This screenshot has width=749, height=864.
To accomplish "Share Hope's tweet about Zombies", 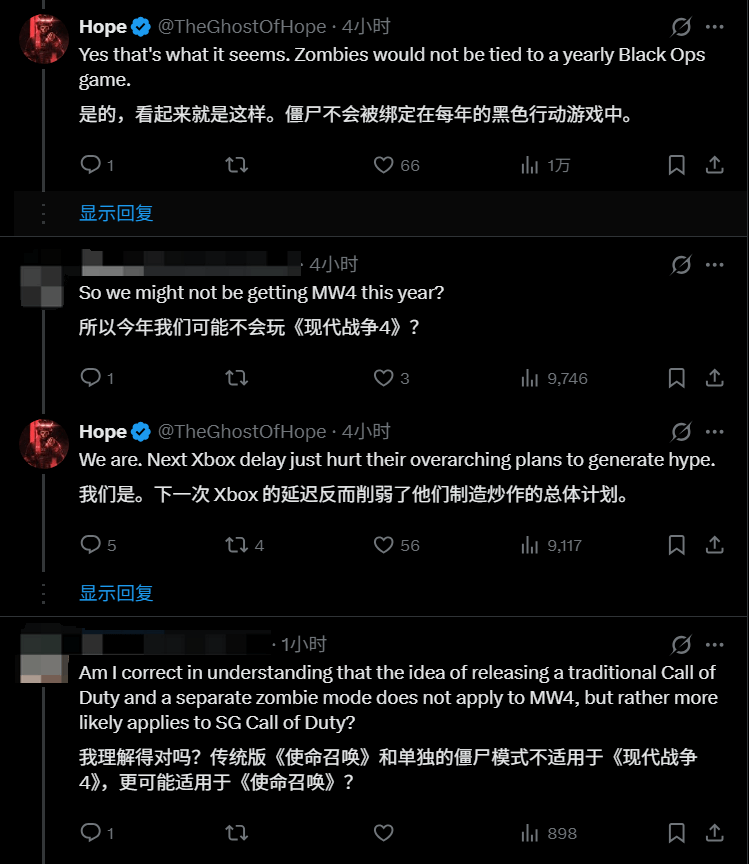I will point(715,165).
